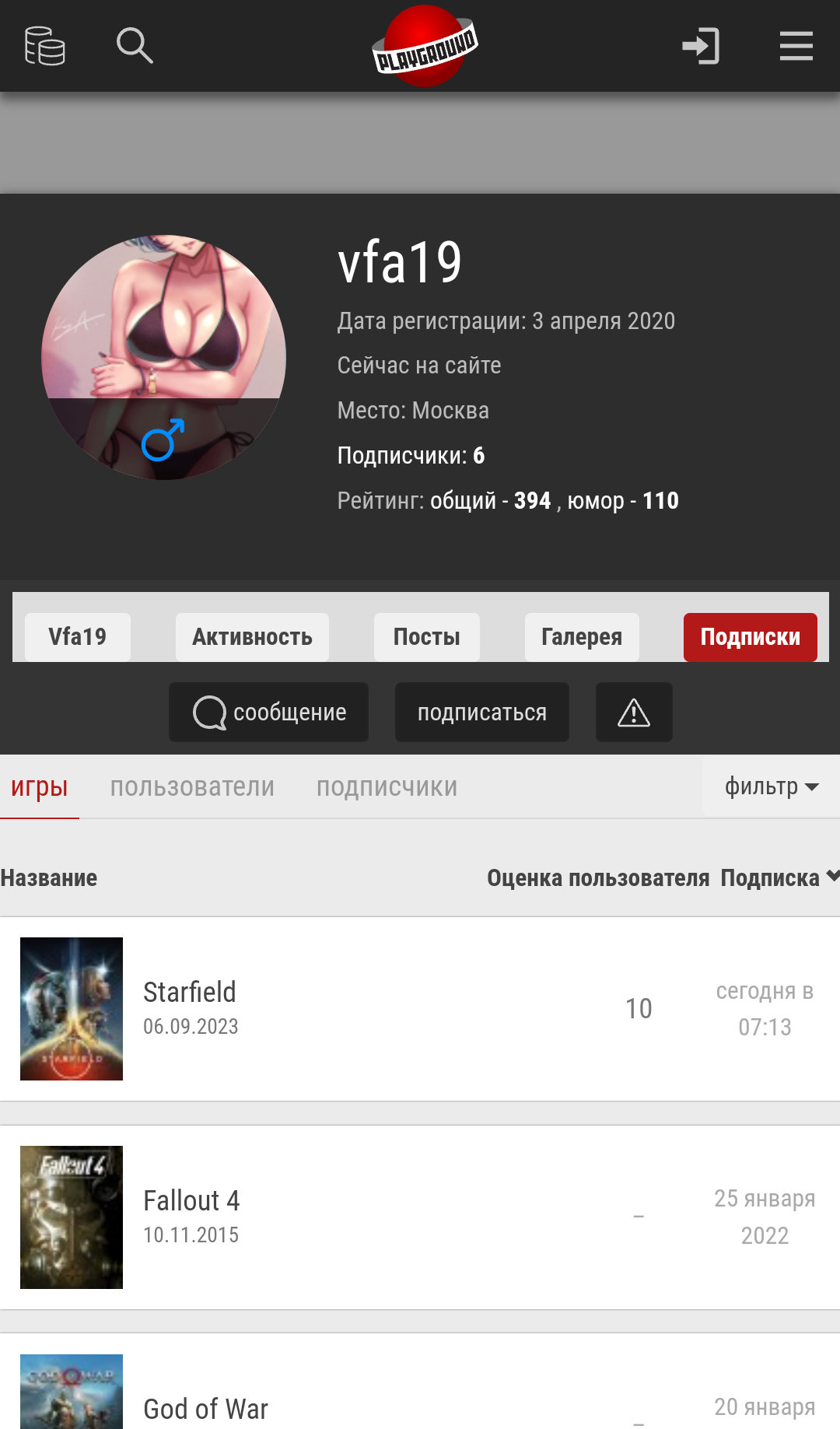Image resolution: width=840 pixels, height=1429 pixels.
Task: Go to the Посты tab
Action: (426, 637)
